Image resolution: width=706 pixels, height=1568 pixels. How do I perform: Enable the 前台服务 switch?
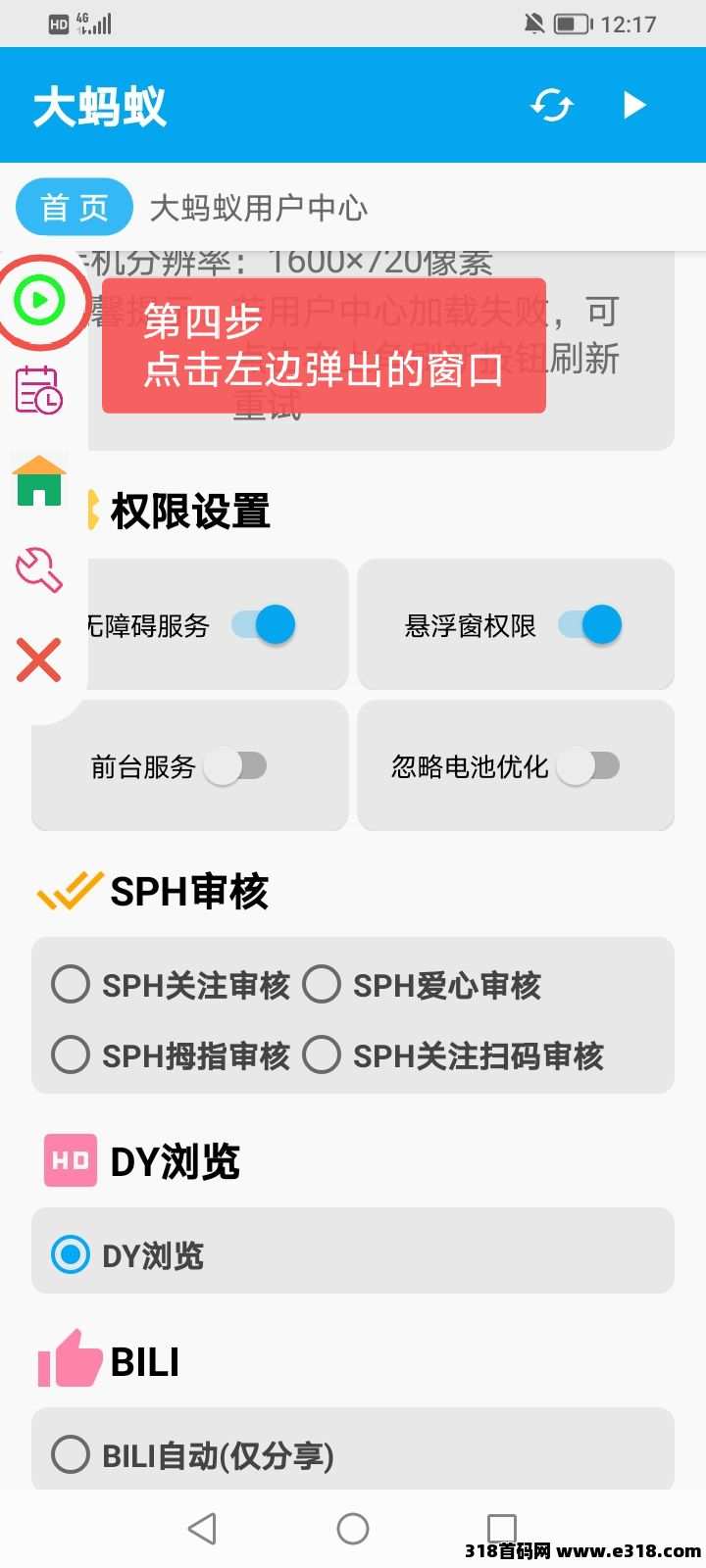235,766
